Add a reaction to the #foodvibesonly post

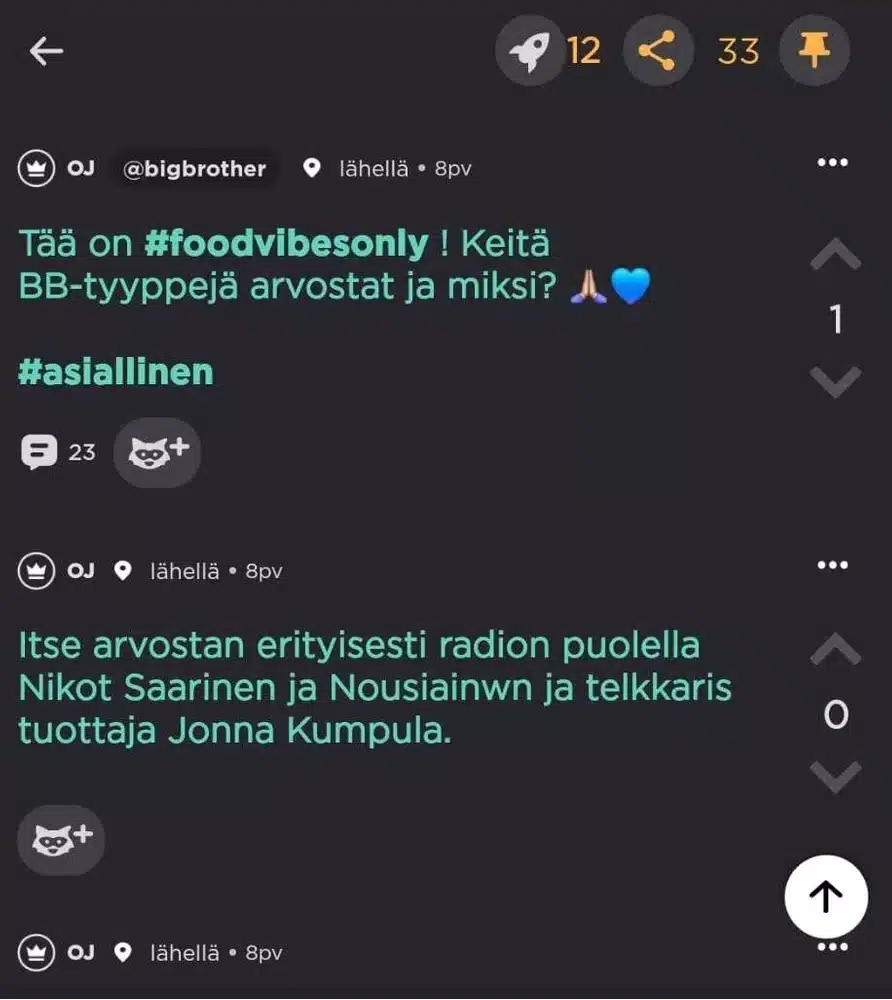pyautogui.click(x=157, y=452)
